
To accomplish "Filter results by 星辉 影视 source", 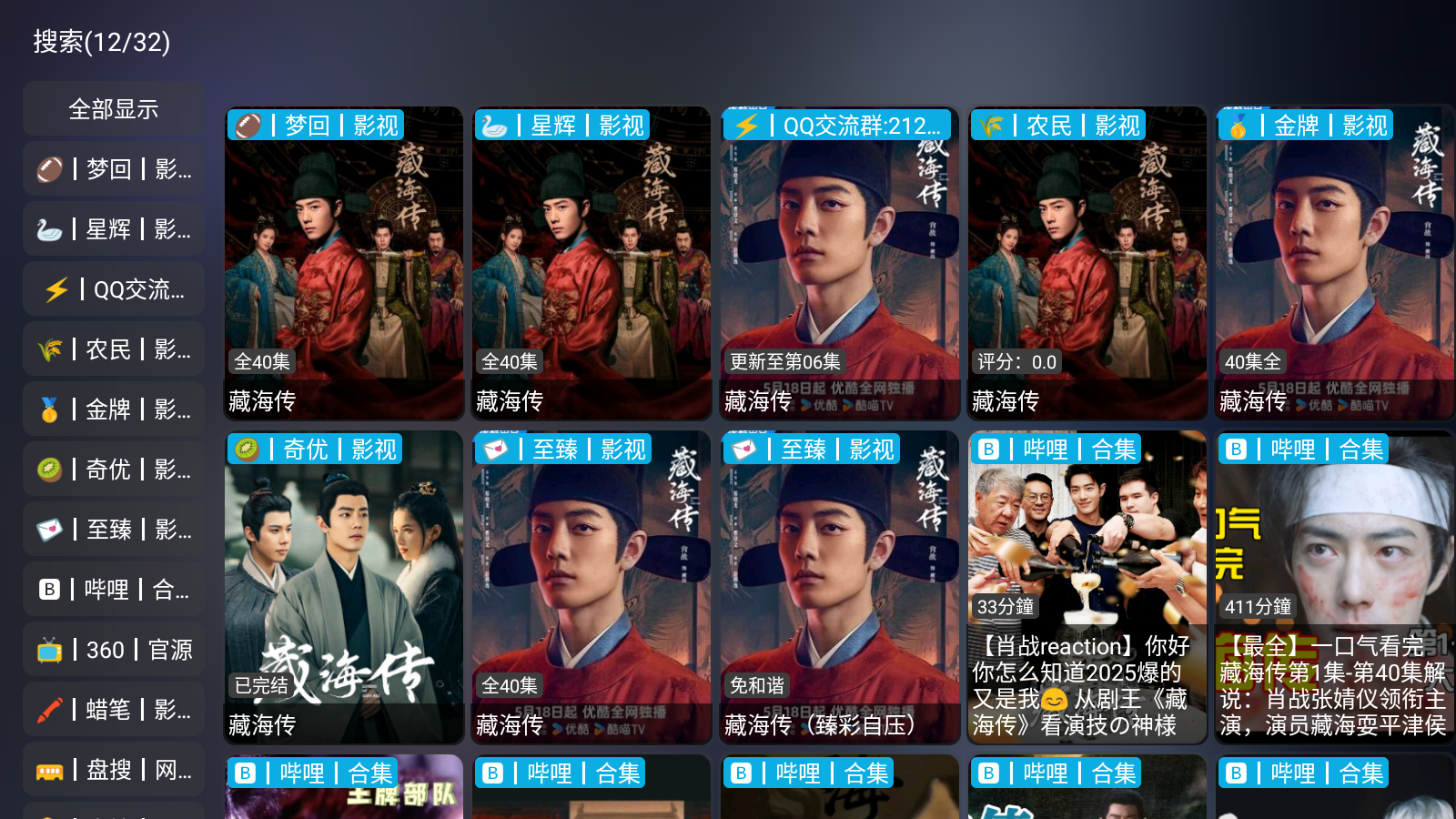I will tap(114, 229).
